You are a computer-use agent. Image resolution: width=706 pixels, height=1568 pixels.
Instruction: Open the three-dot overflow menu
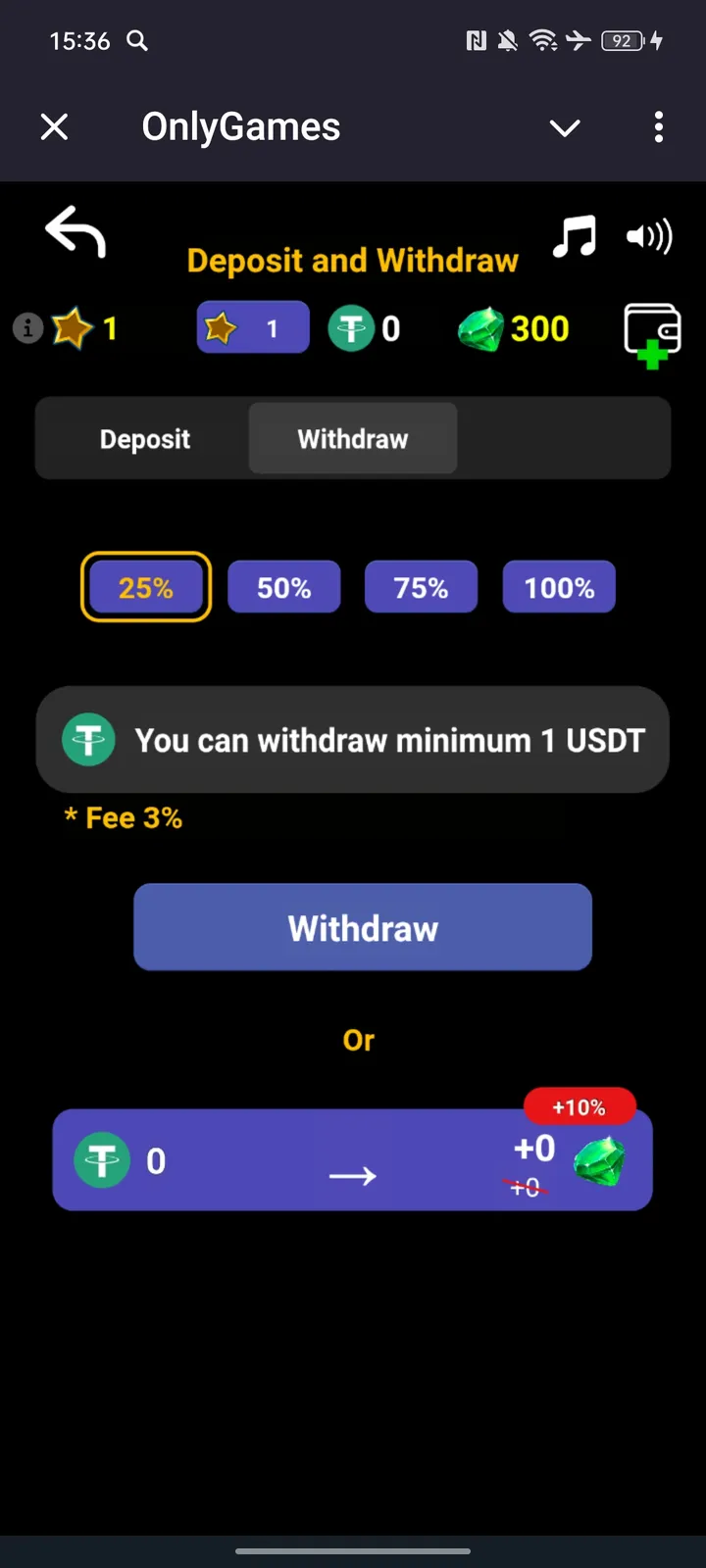click(x=658, y=126)
